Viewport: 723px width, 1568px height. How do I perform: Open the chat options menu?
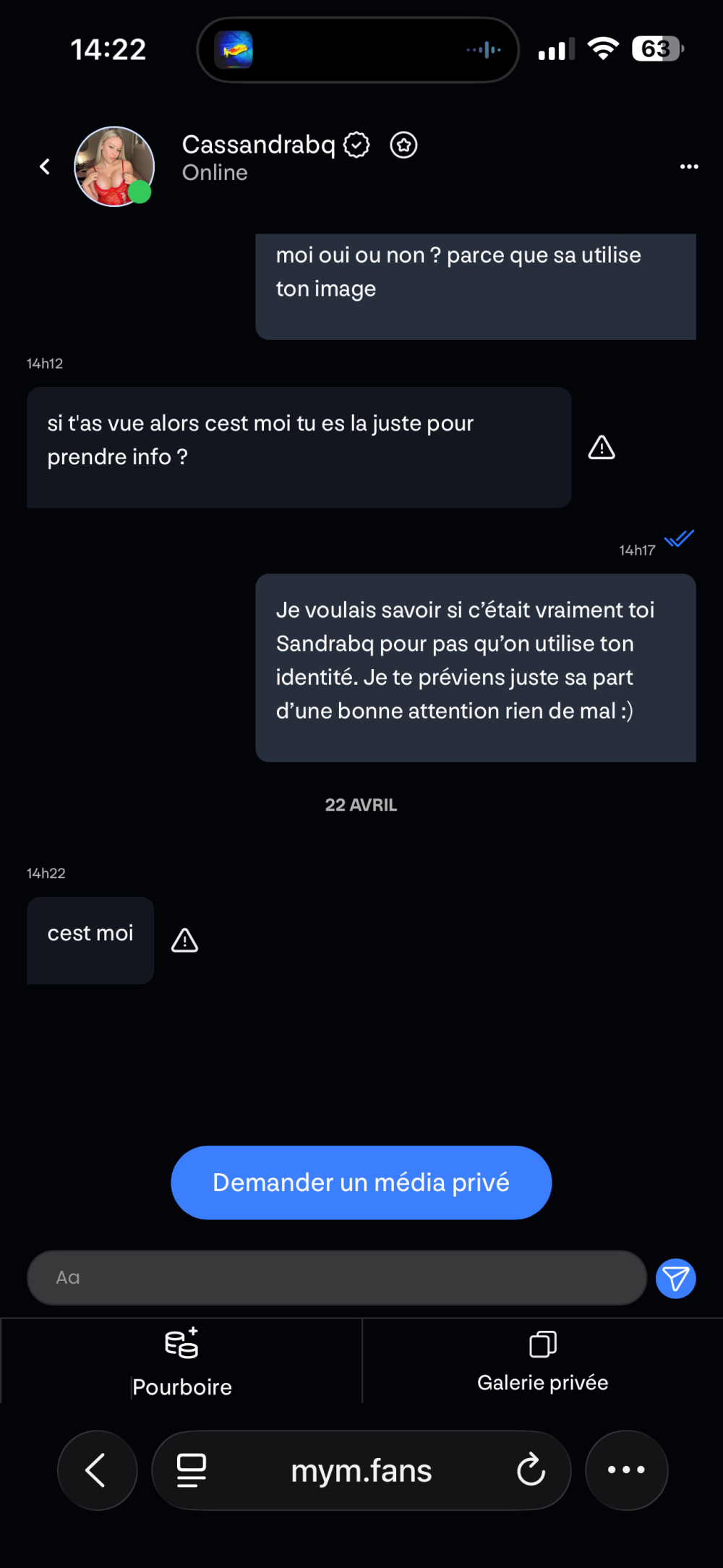pos(689,167)
